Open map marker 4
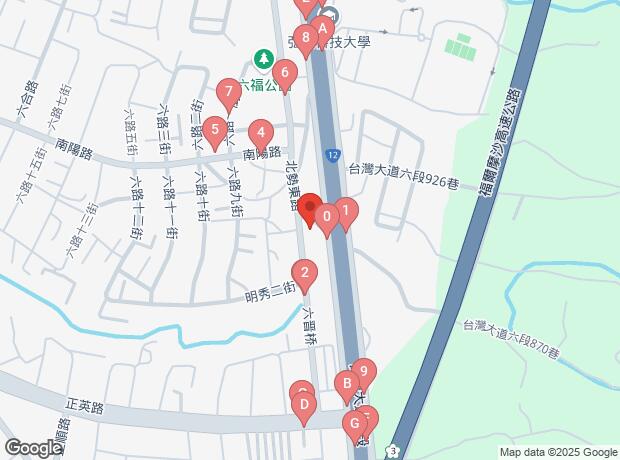This screenshot has height=460, width=620. pyautogui.click(x=261, y=133)
